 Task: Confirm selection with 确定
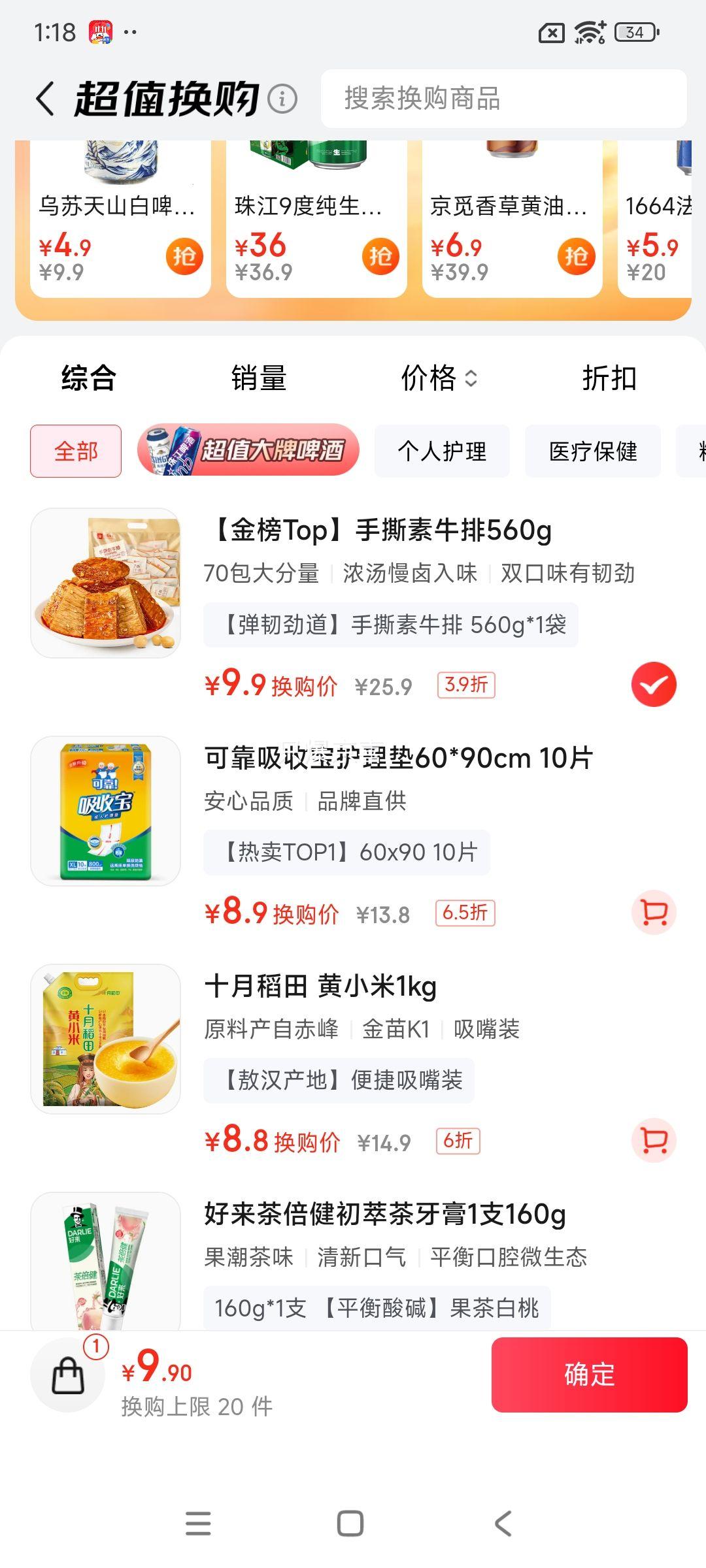tap(589, 1375)
